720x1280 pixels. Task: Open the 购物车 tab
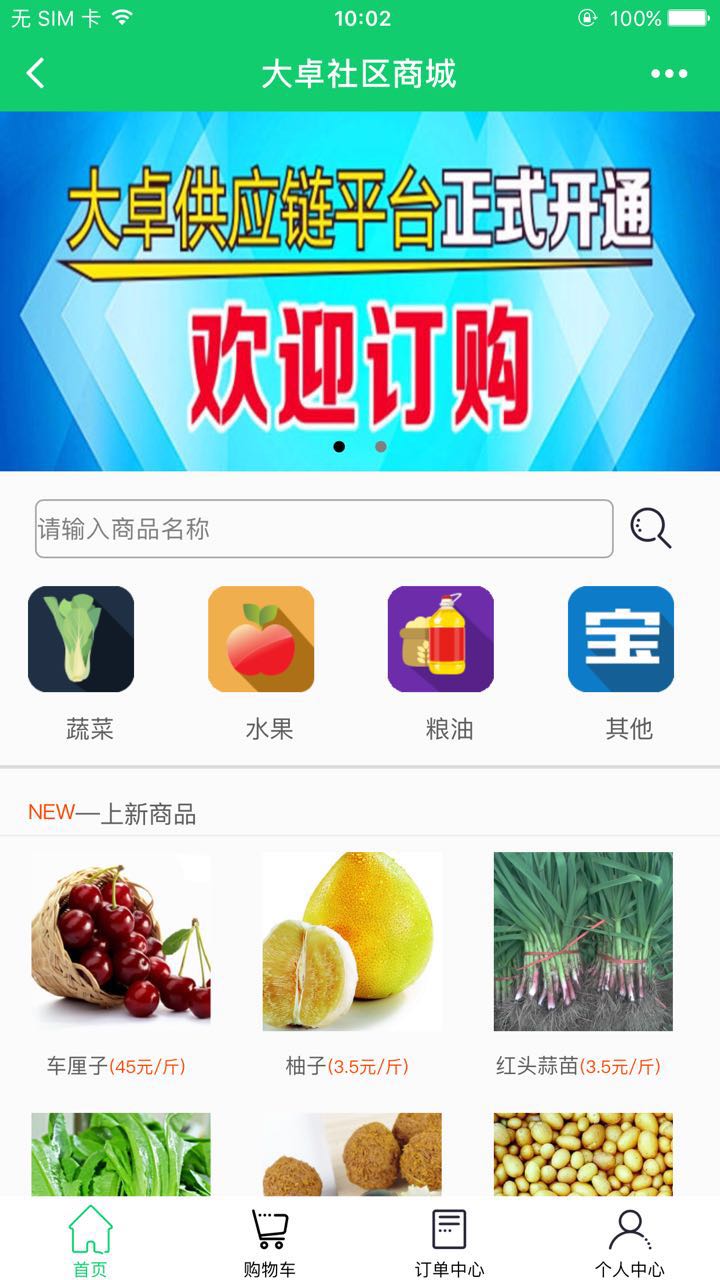pyautogui.click(x=270, y=1241)
